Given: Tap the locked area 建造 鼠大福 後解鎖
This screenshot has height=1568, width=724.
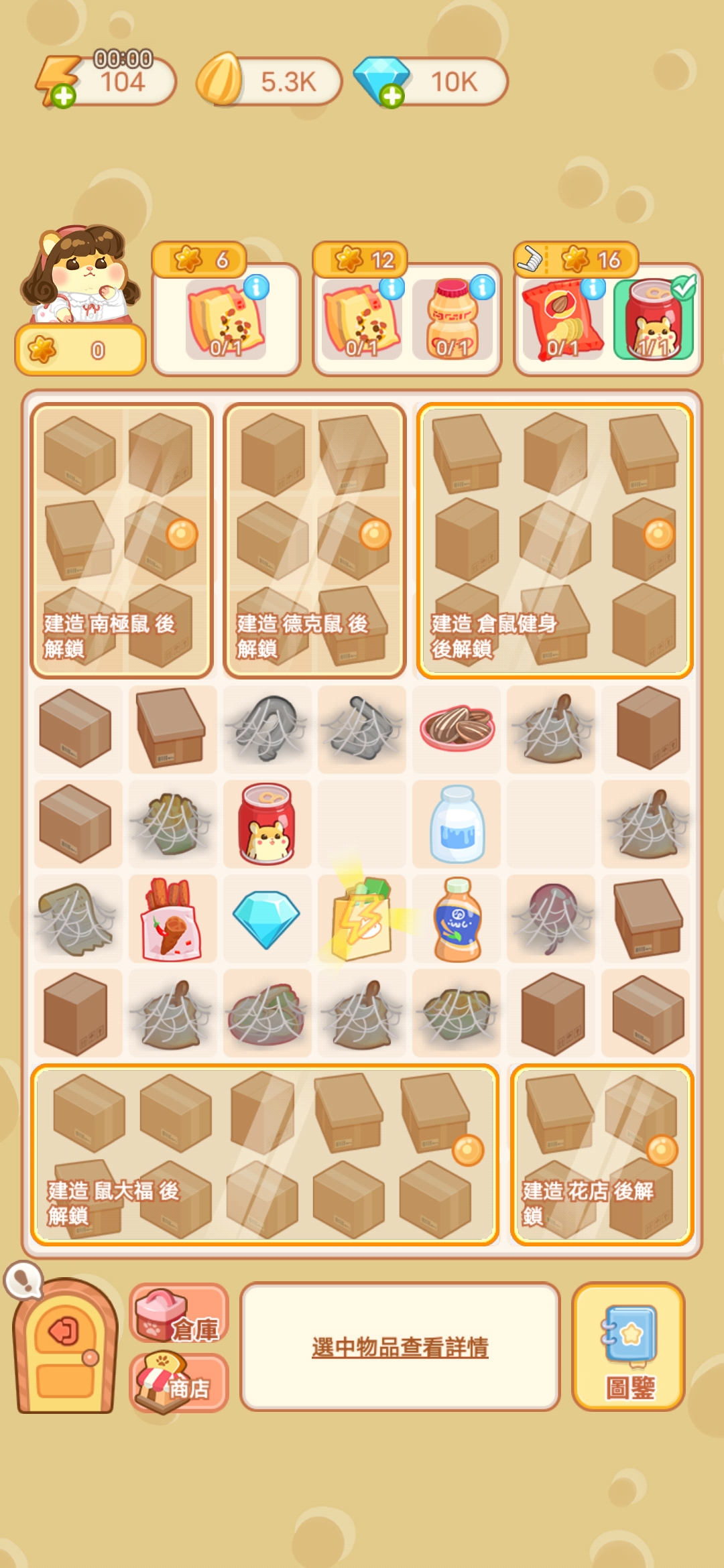Looking at the screenshot, I should point(264,1155).
